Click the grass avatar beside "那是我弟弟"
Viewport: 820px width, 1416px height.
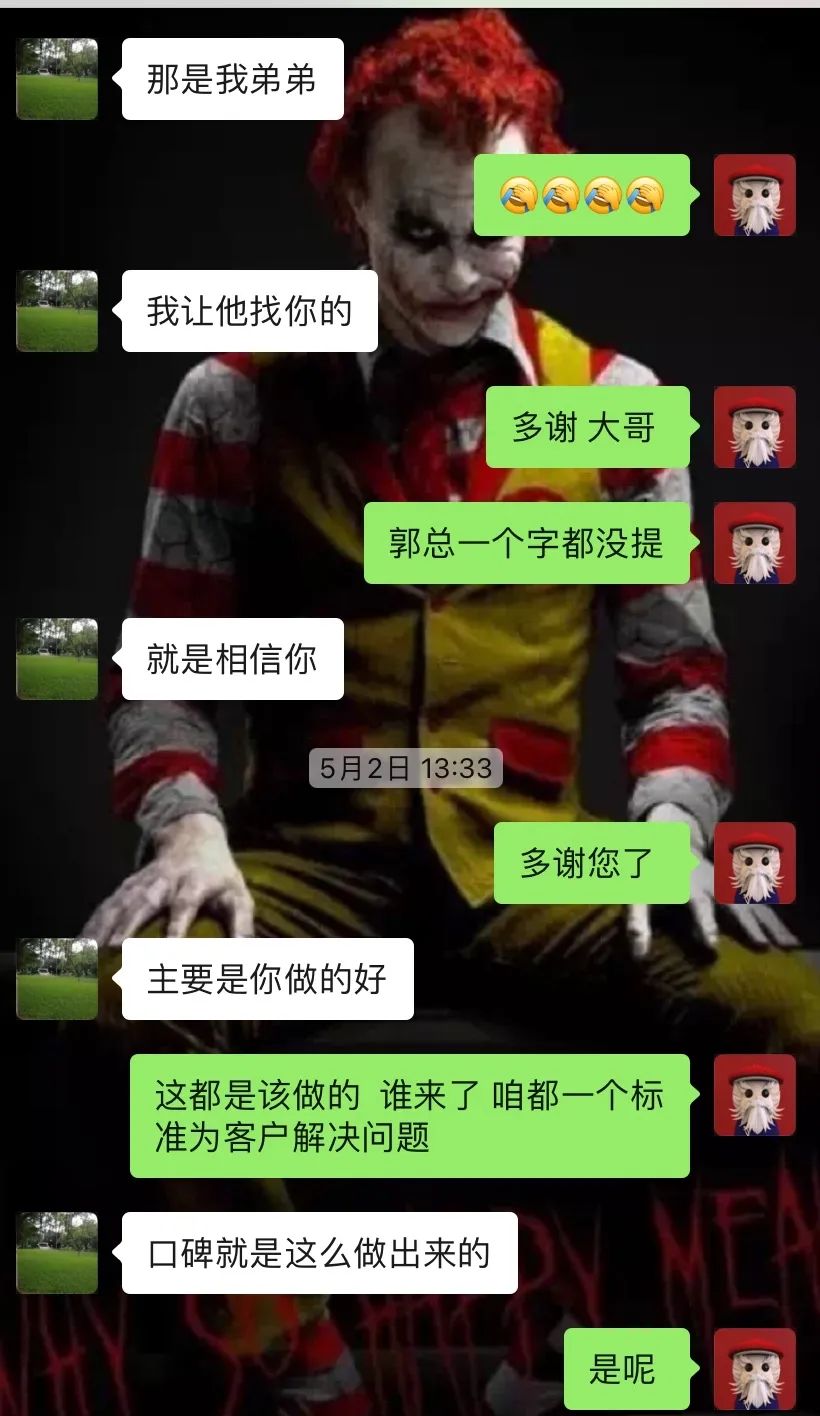(57, 77)
